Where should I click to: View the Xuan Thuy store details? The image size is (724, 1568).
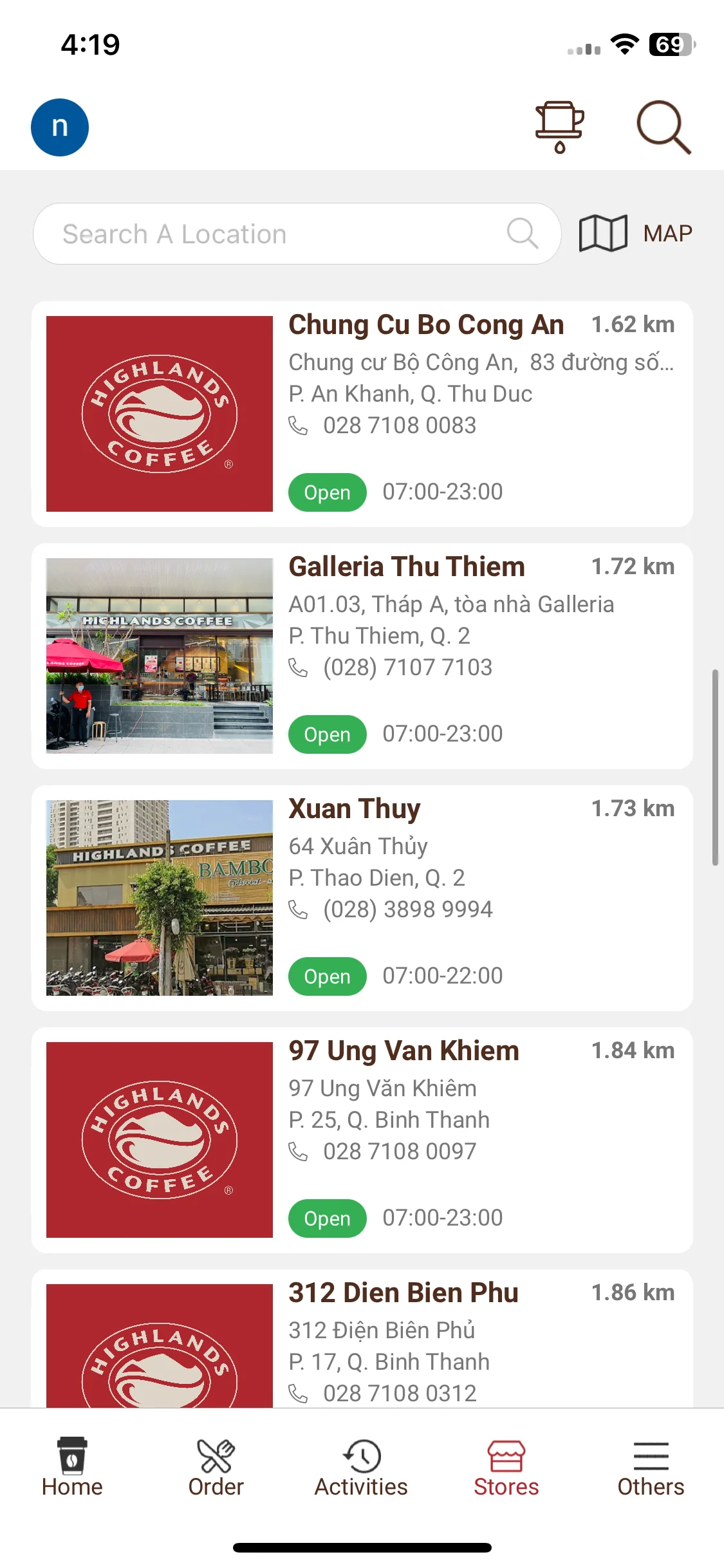[362, 898]
